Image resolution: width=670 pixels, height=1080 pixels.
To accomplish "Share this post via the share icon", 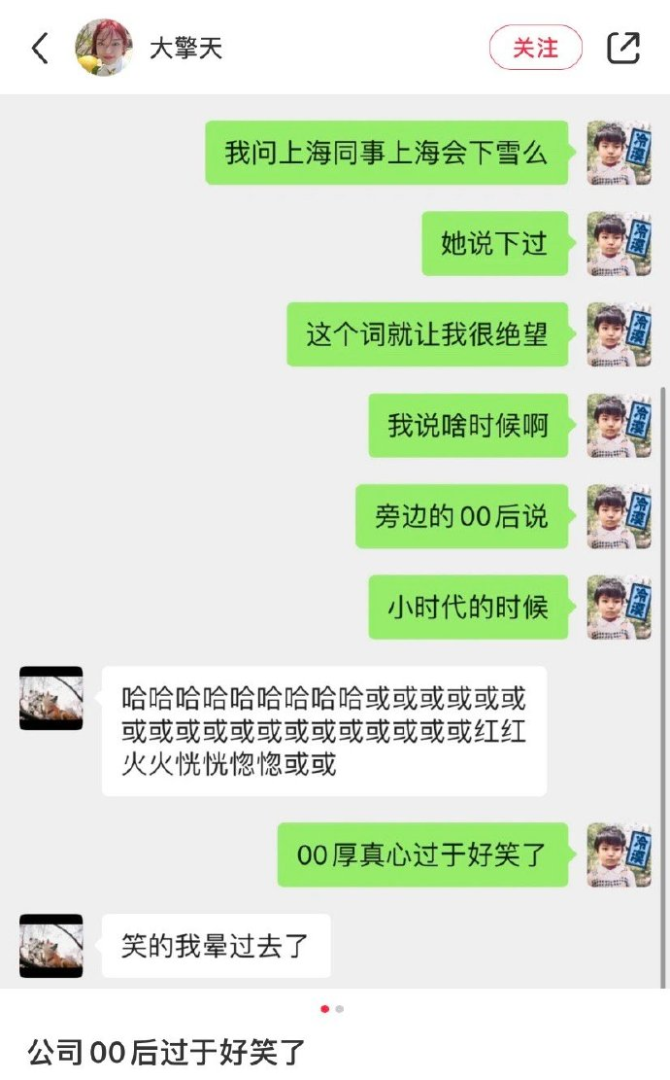I will pos(623,48).
